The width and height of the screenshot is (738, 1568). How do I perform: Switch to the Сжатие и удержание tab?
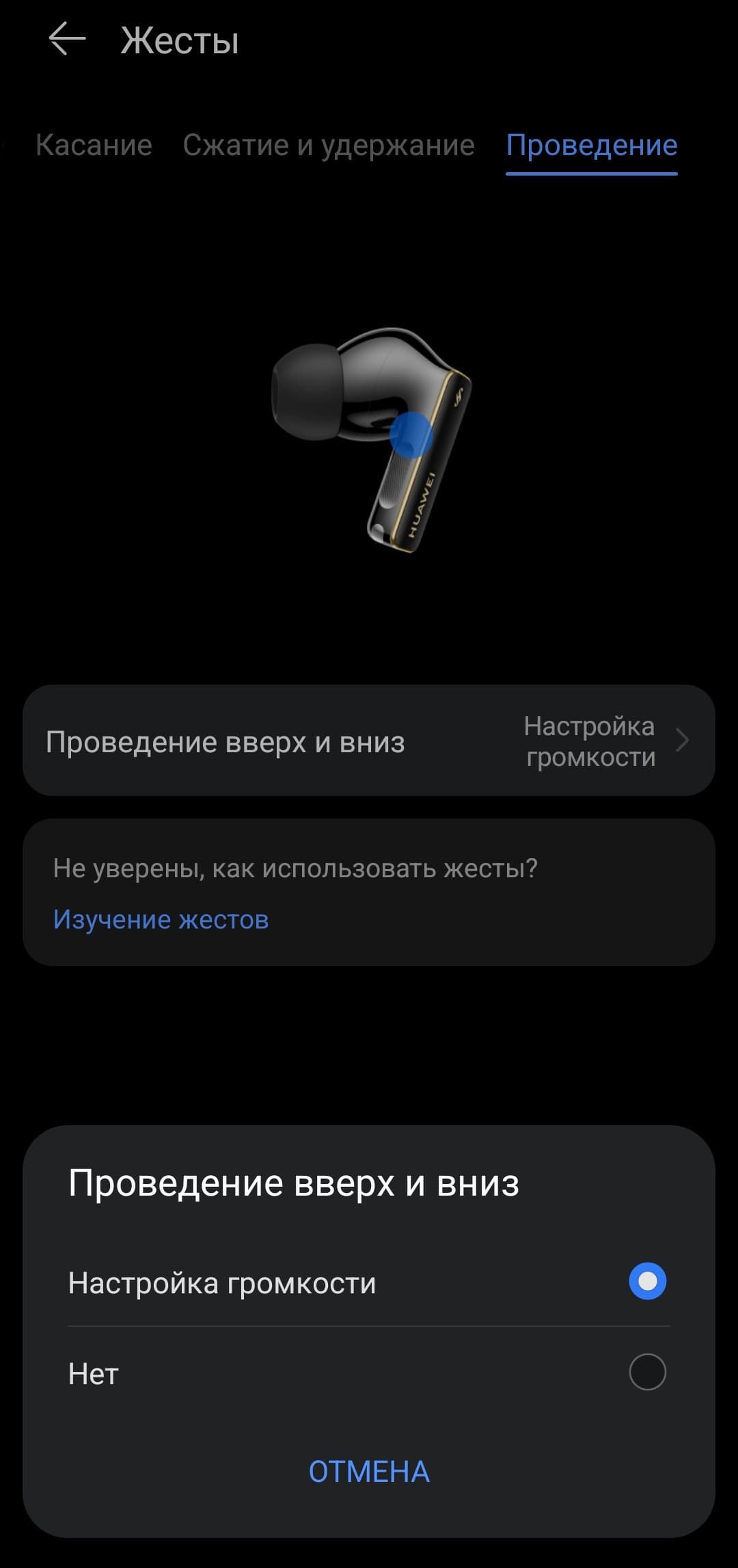[329, 145]
